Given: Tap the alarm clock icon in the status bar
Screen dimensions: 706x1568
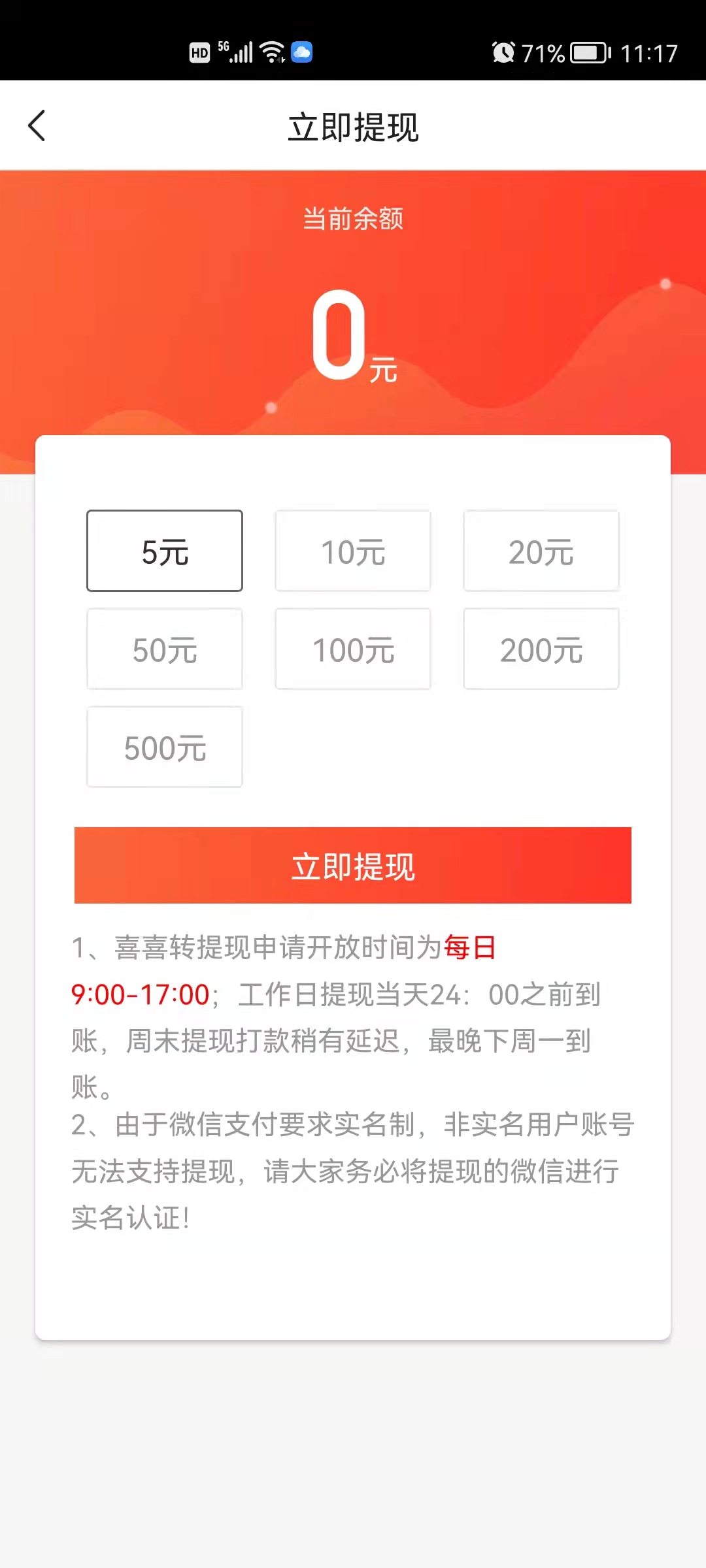Looking at the screenshot, I should click(x=503, y=52).
